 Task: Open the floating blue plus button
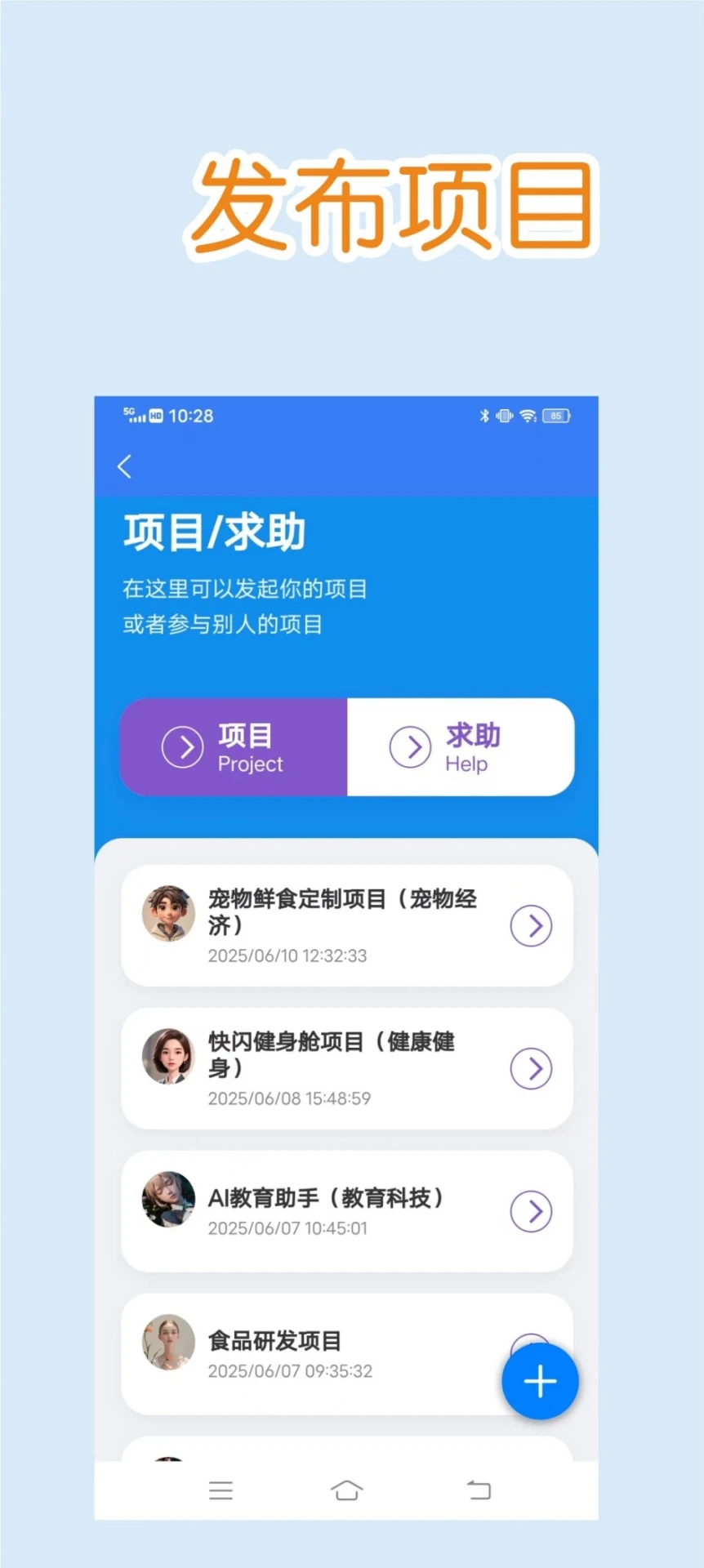[540, 1380]
